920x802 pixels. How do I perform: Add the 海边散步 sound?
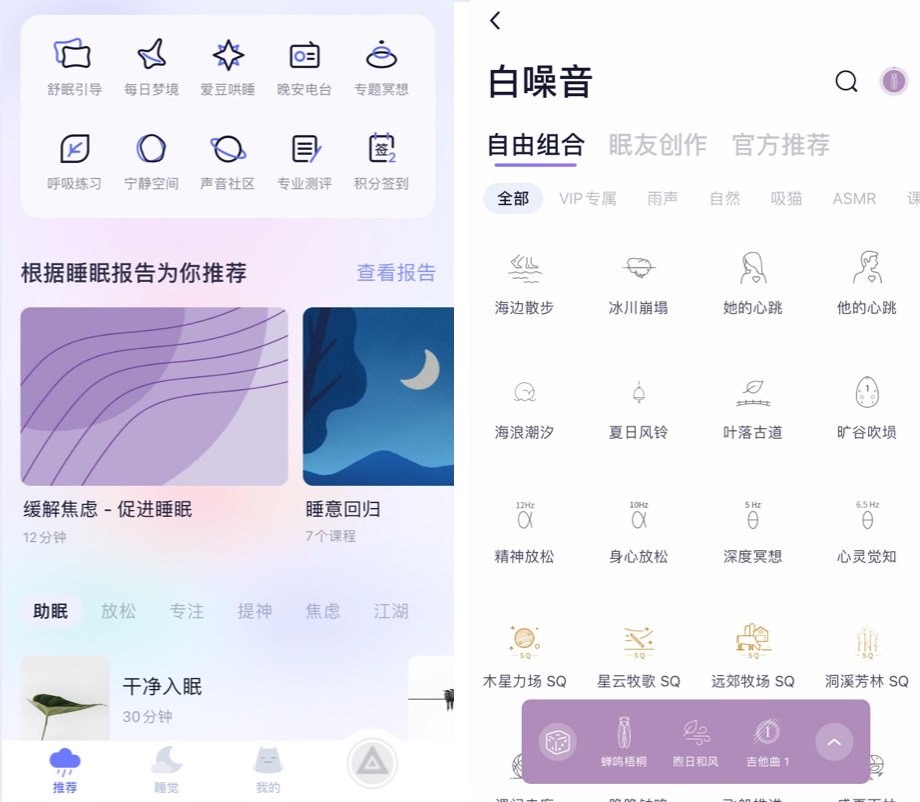pyautogui.click(x=524, y=283)
